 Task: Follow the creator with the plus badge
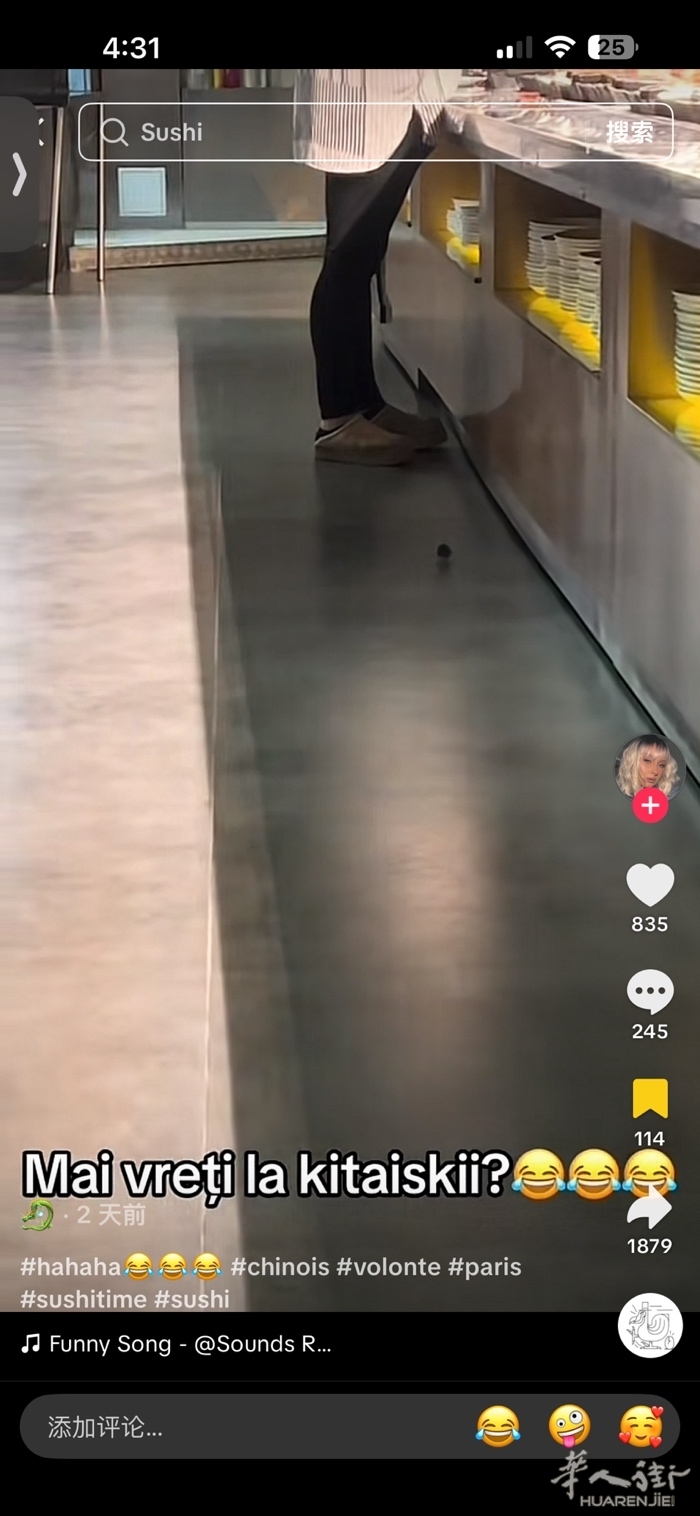point(650,805)
